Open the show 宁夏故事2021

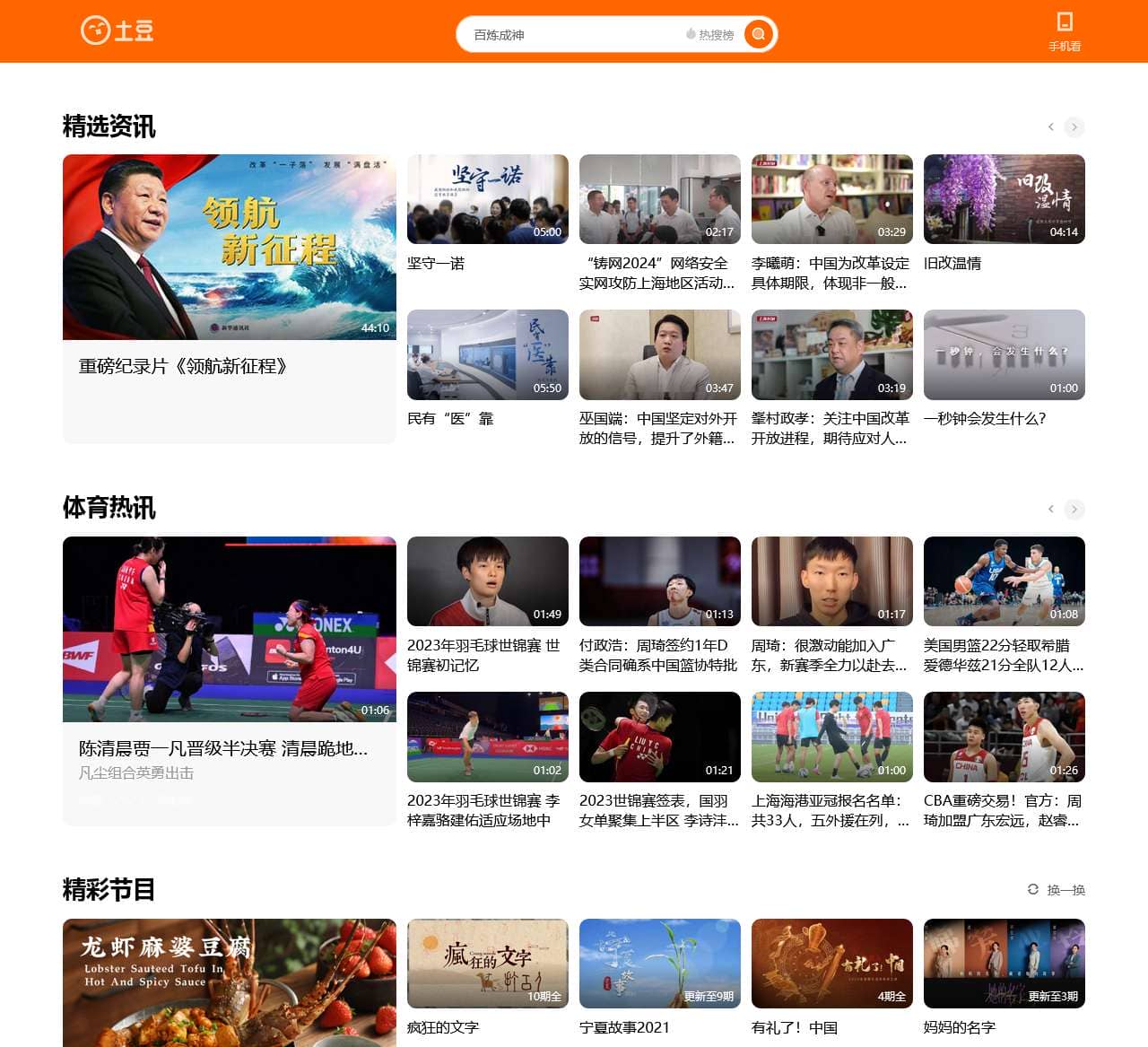[x=660, y=964]
